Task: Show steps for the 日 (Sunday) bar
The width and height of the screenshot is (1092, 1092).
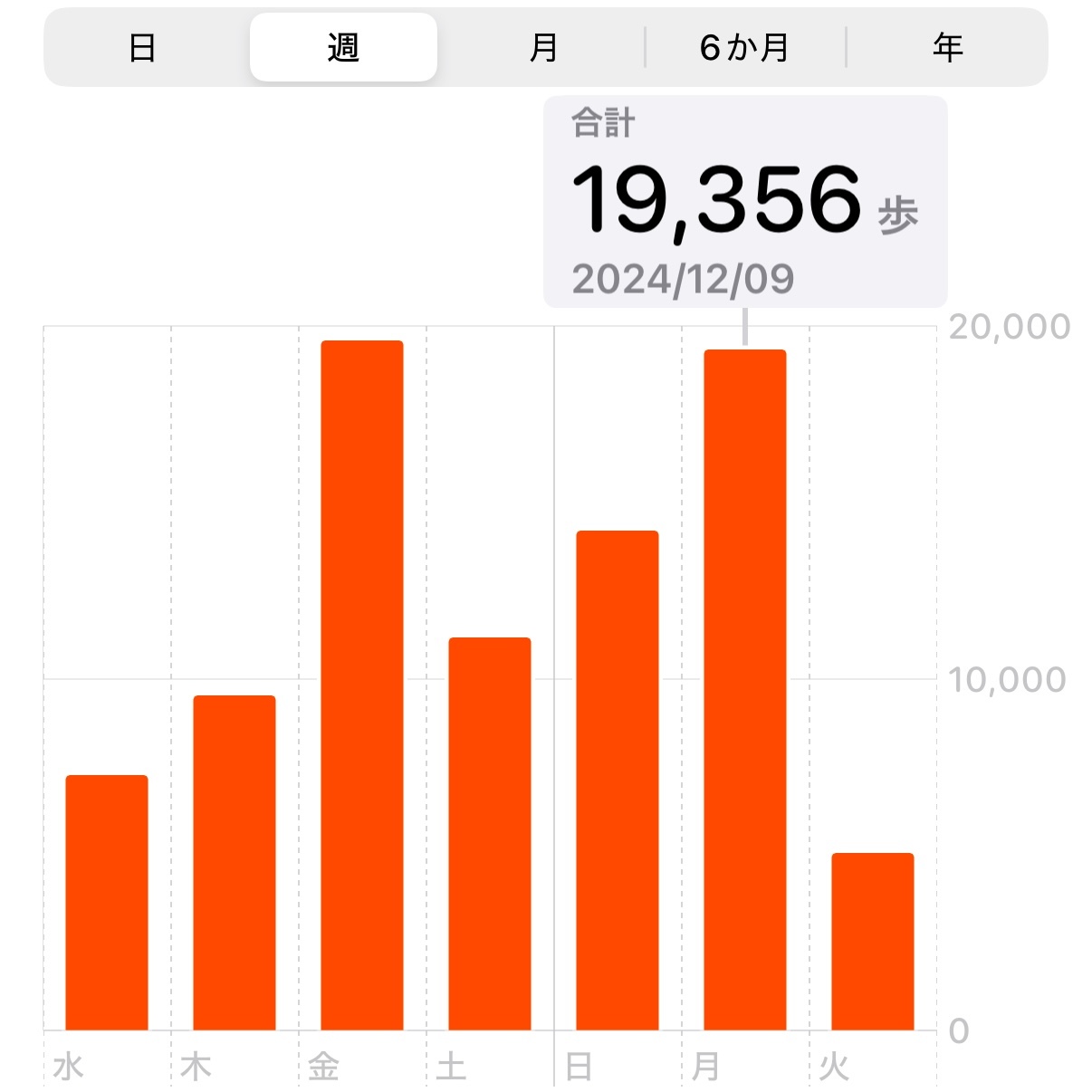Action: point(618,781)
